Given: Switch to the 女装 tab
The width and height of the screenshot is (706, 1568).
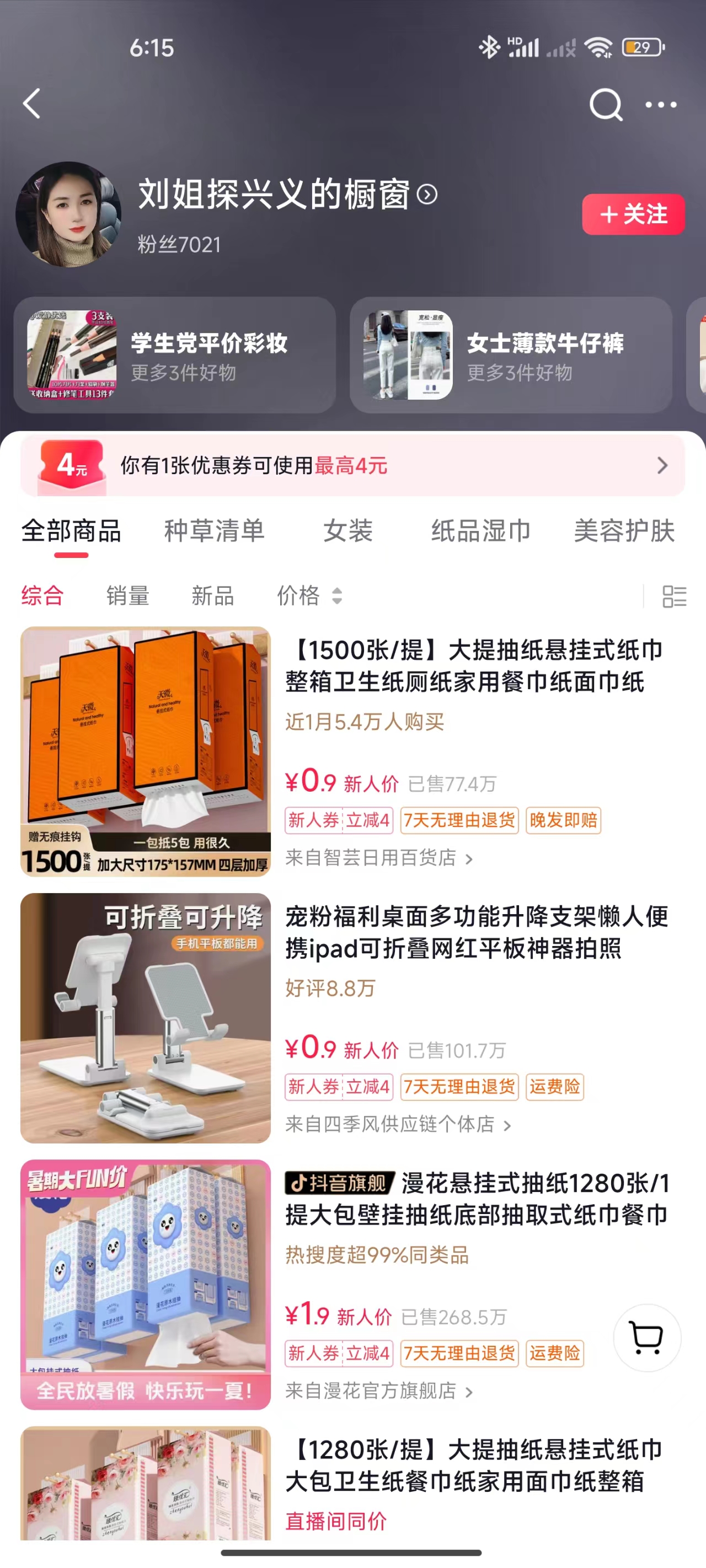Looking at the screenshot, I should tap(348, 531).
